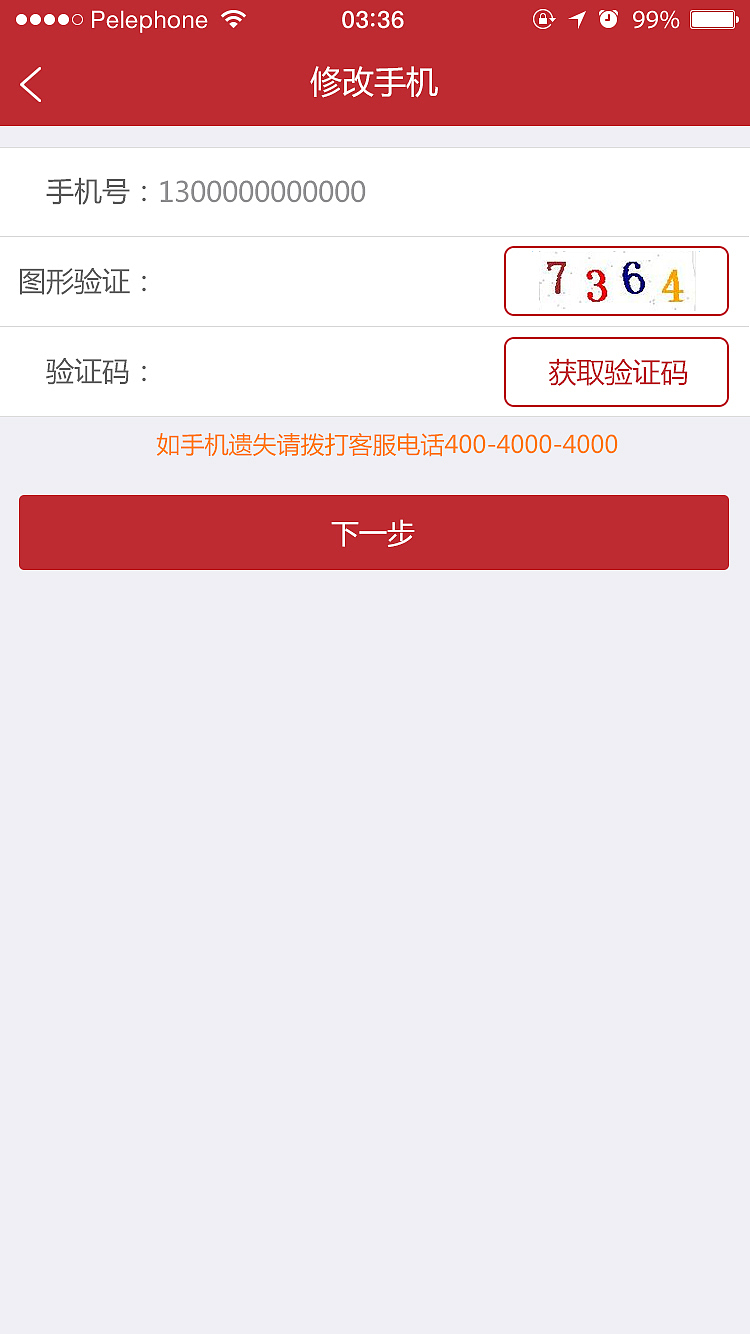Refresh the captcha image showing 7364

[x=616, y=281]
